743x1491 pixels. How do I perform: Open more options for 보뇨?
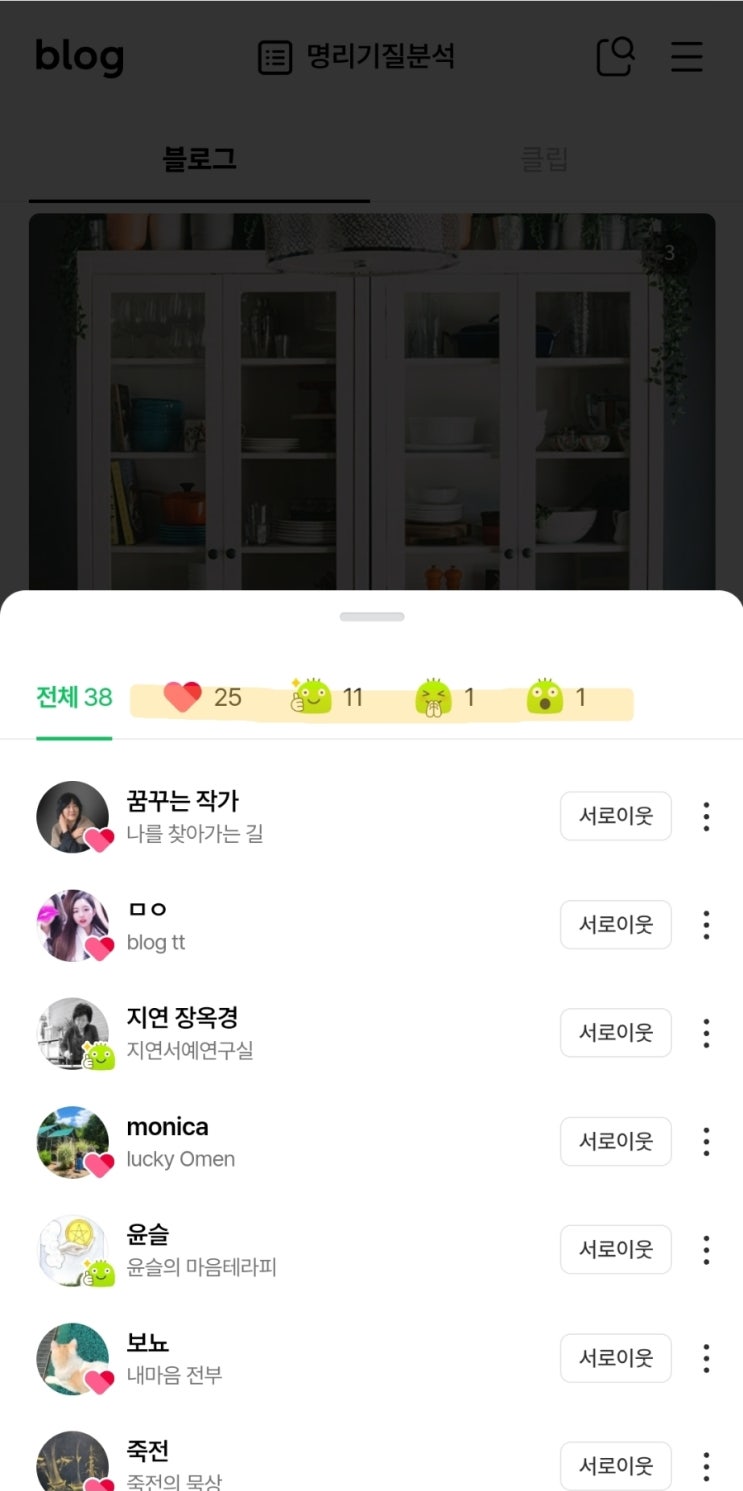tap(706, 1357)
